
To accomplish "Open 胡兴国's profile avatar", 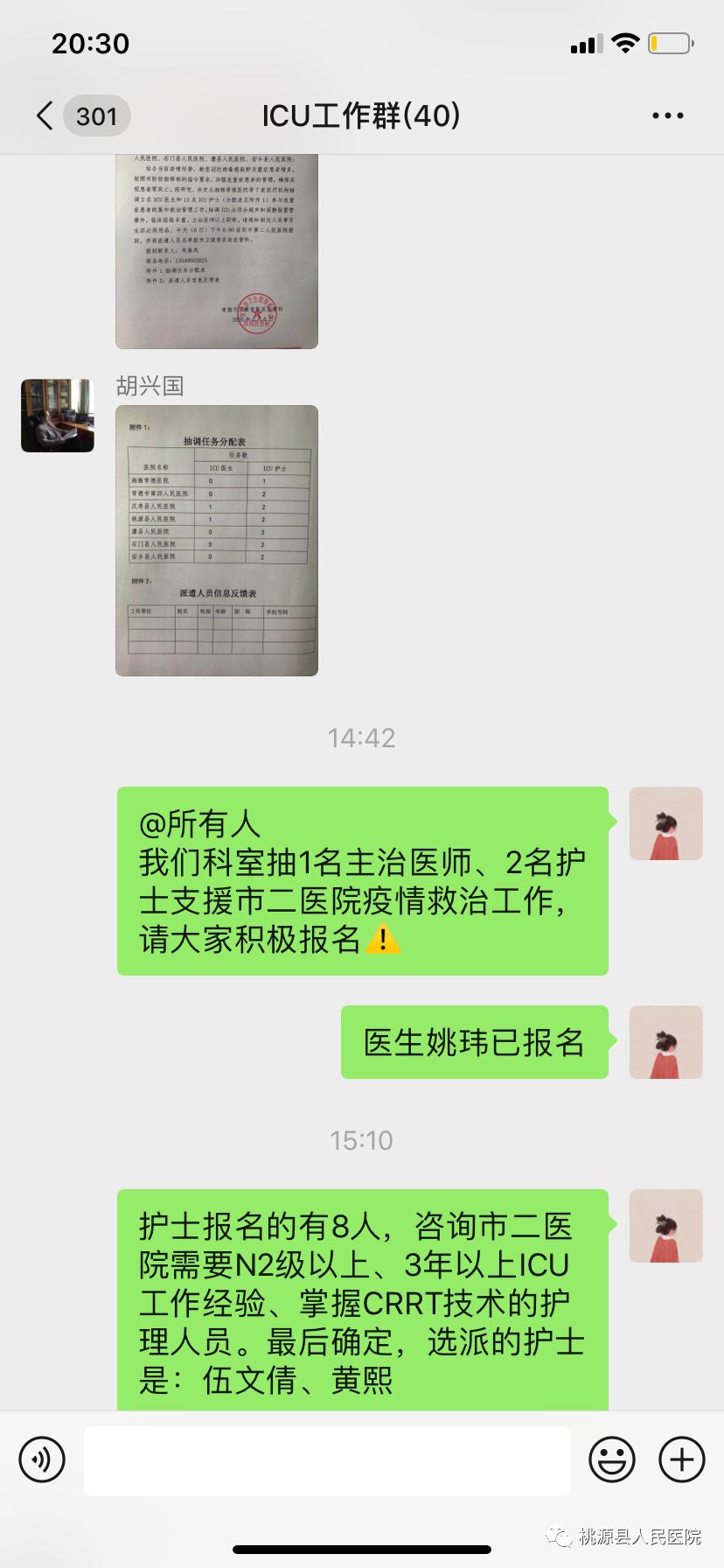I will [58, 416].
